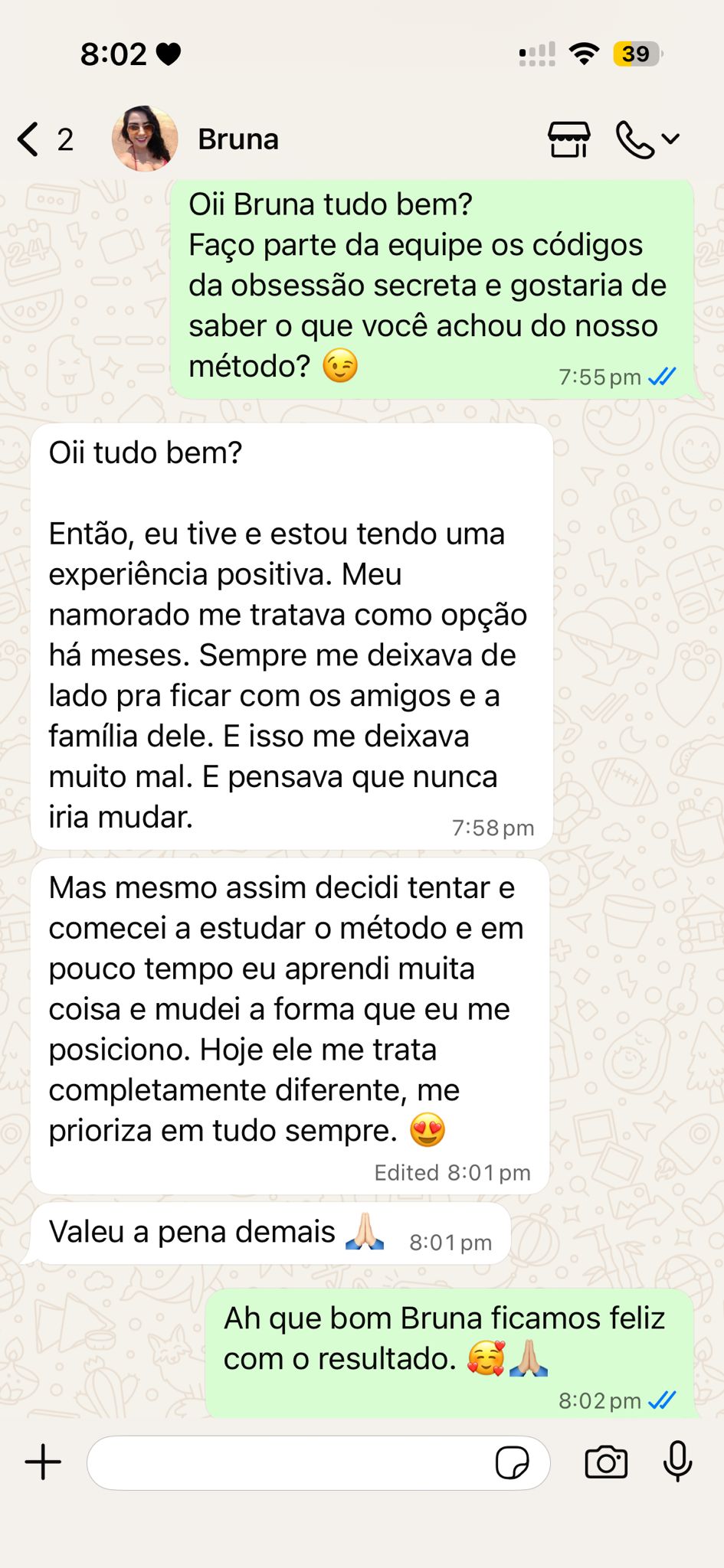Go back to the chats list
The height and width of the screenshot is (1568, 724).
(x=31, y=140)
